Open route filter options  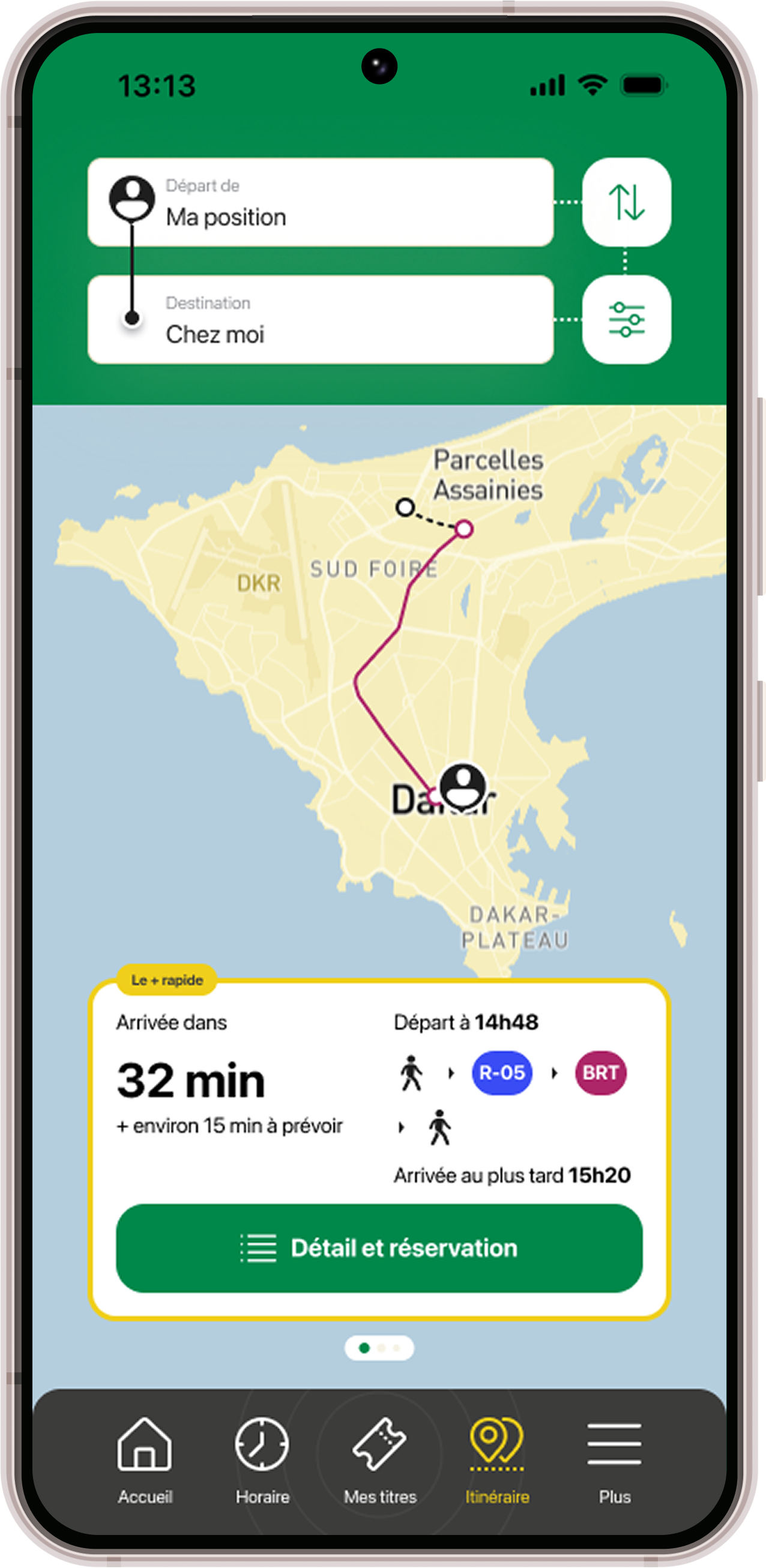tap(626, 320)
